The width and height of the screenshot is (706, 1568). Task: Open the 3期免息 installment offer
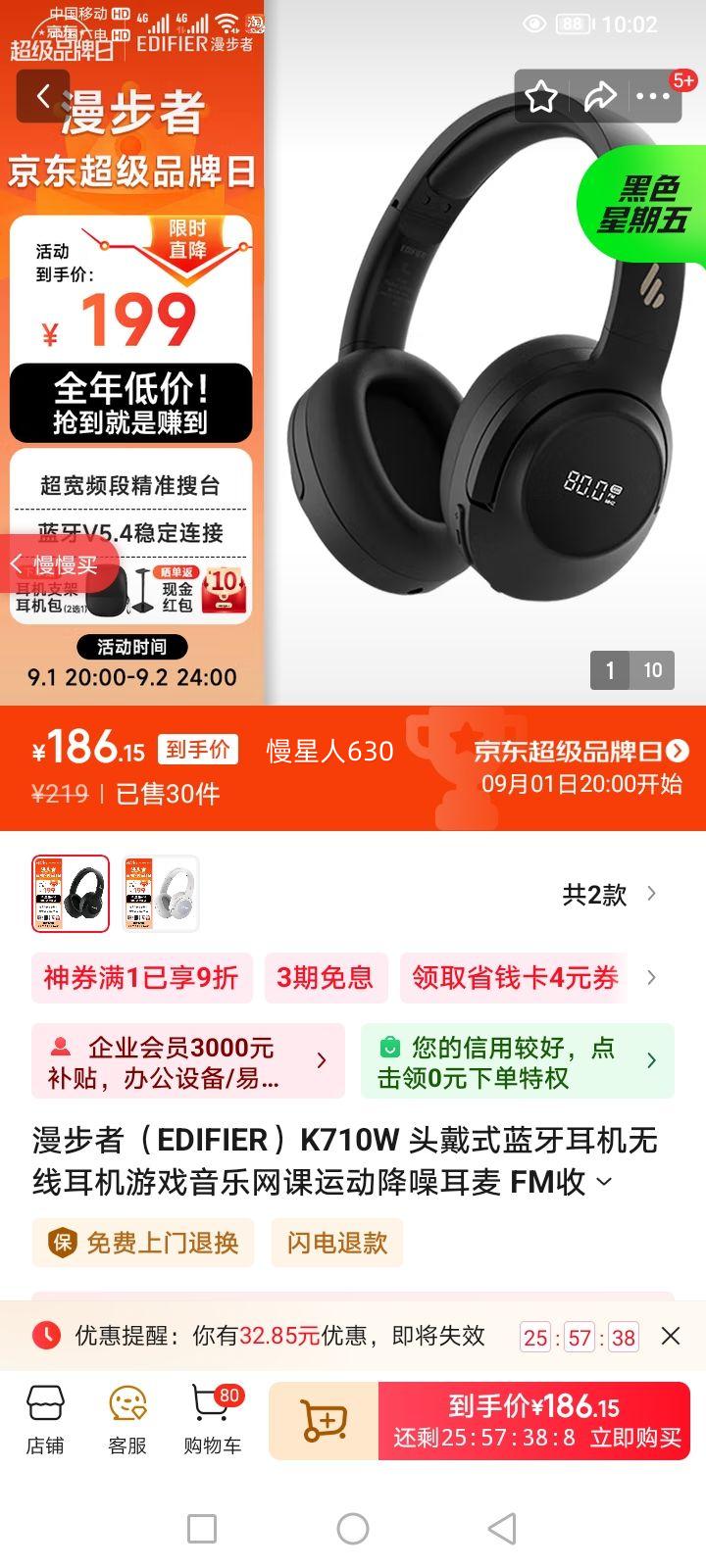[x=325, y=977]
